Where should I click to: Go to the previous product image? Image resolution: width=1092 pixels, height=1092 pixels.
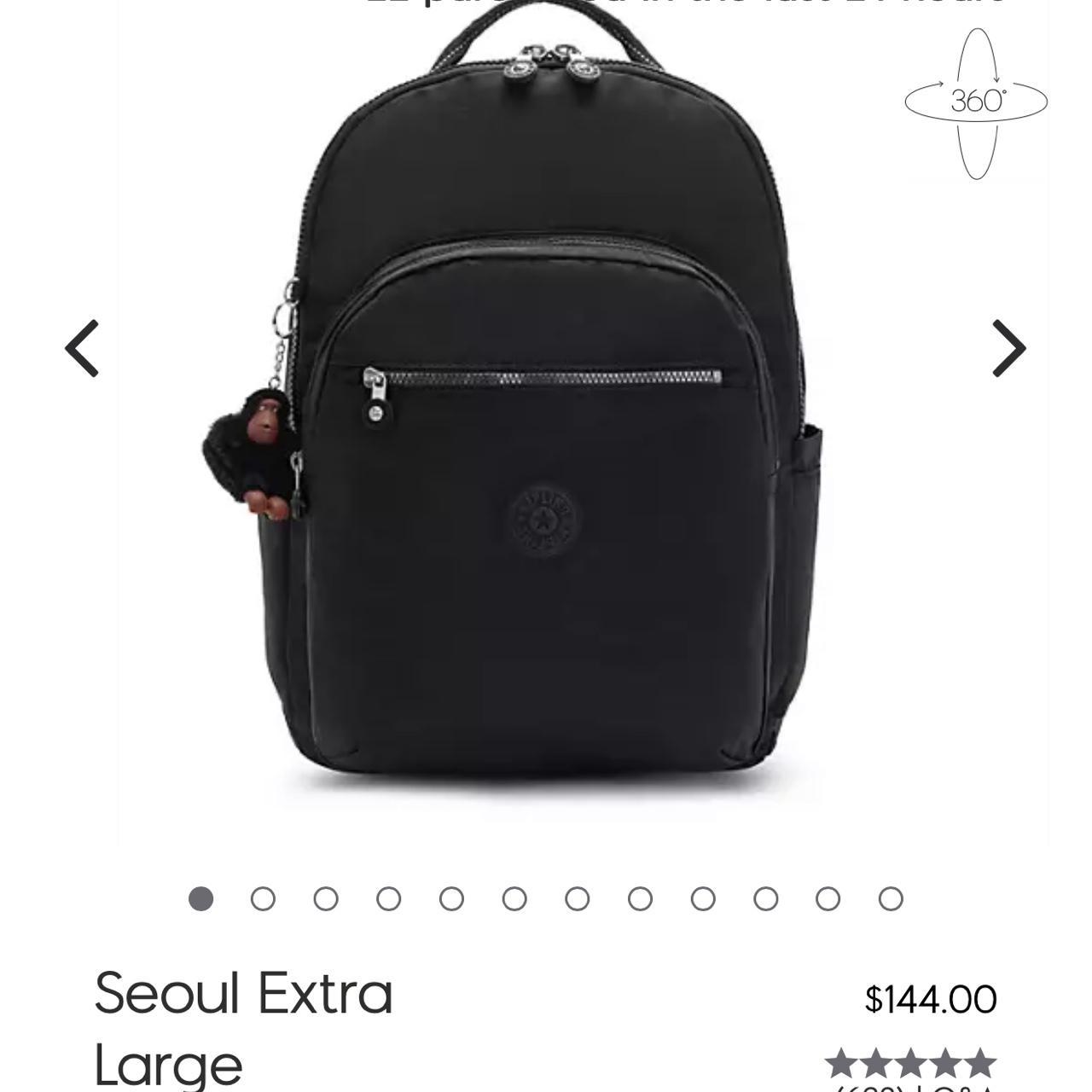(x=83, y=348)
